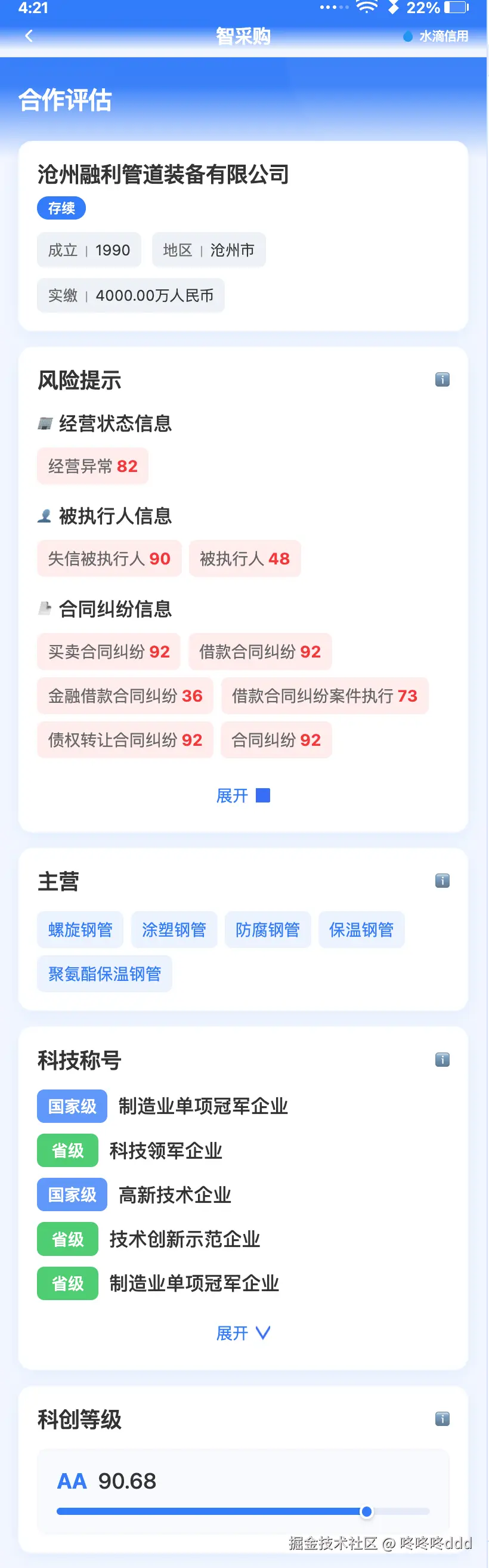Expand the 科技称号 list with 展开
The width and height of the screenshot is (489, 1568).
click(x=243, y=1333)
